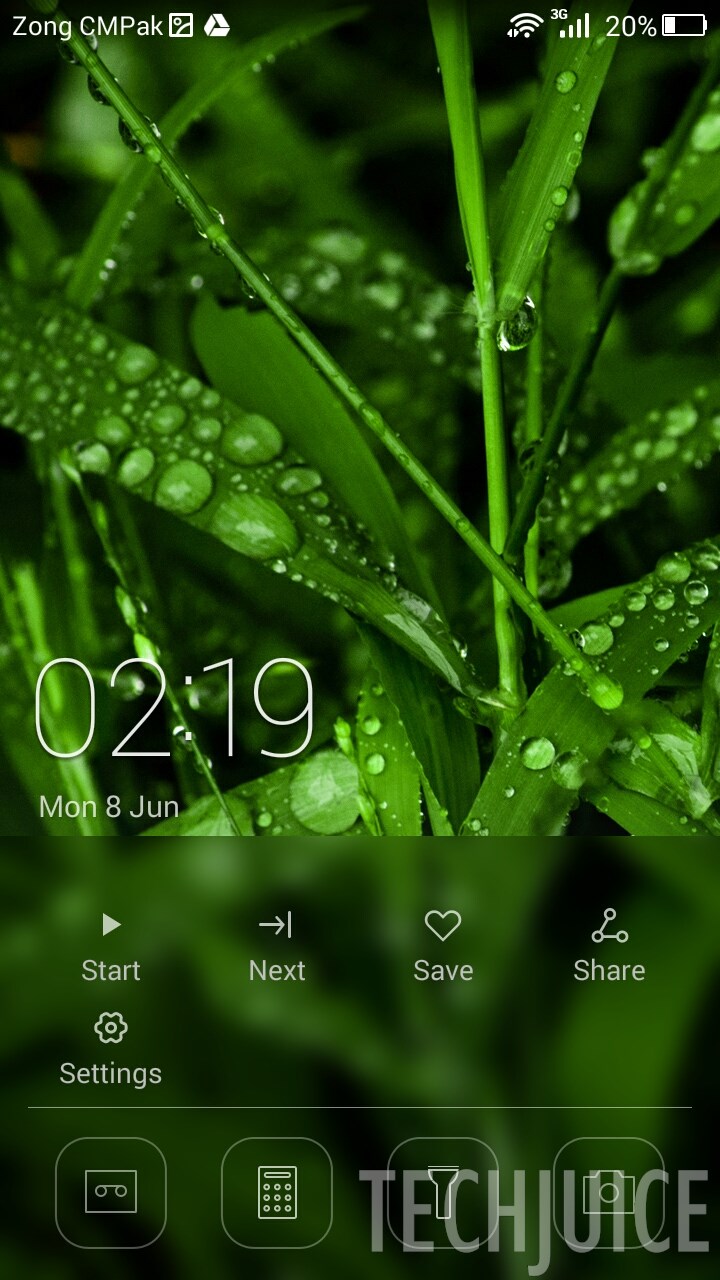The height and width of the screenshot is (1280, 720).
Task: Save this wallpaper to favorites
Action: coord(443,945)
